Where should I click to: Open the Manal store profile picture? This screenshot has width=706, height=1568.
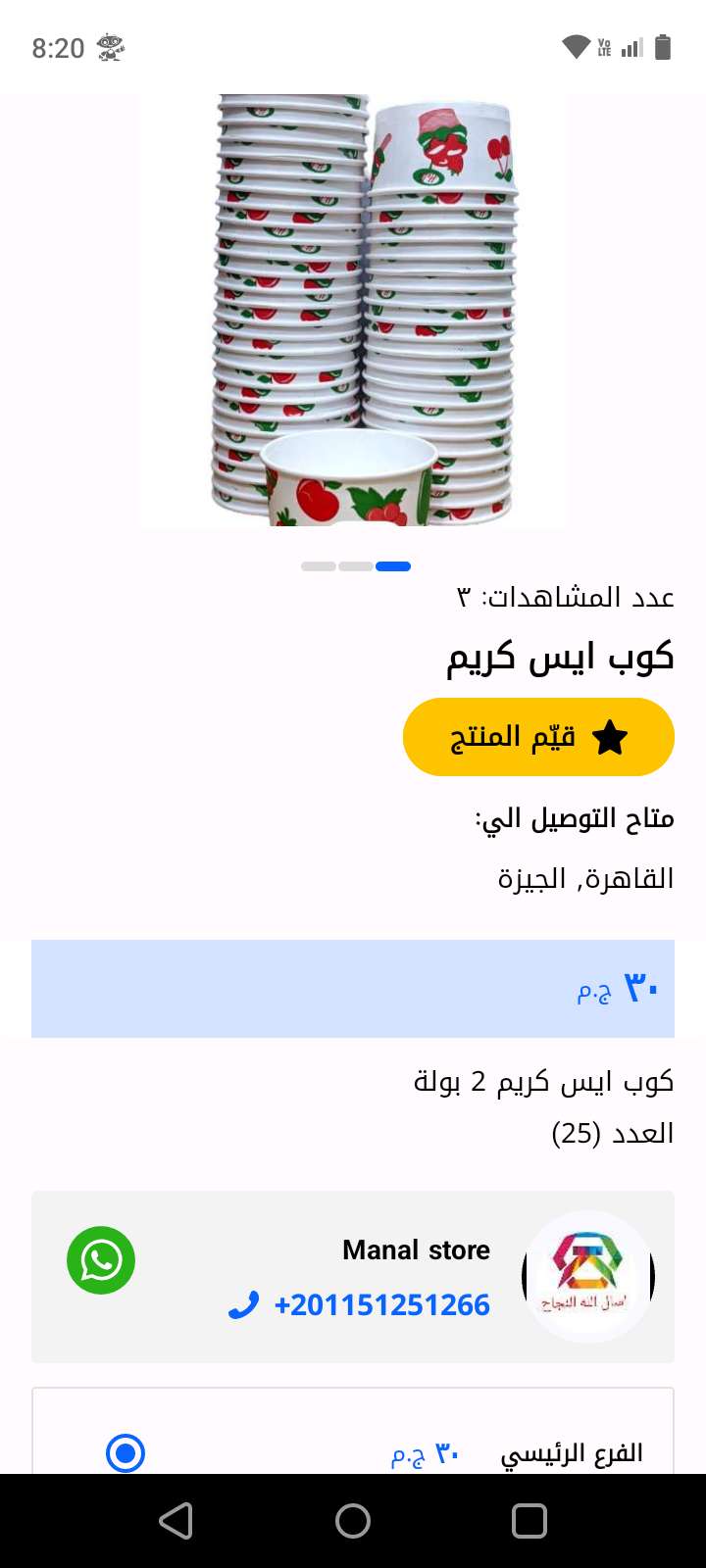point(588,1277)
